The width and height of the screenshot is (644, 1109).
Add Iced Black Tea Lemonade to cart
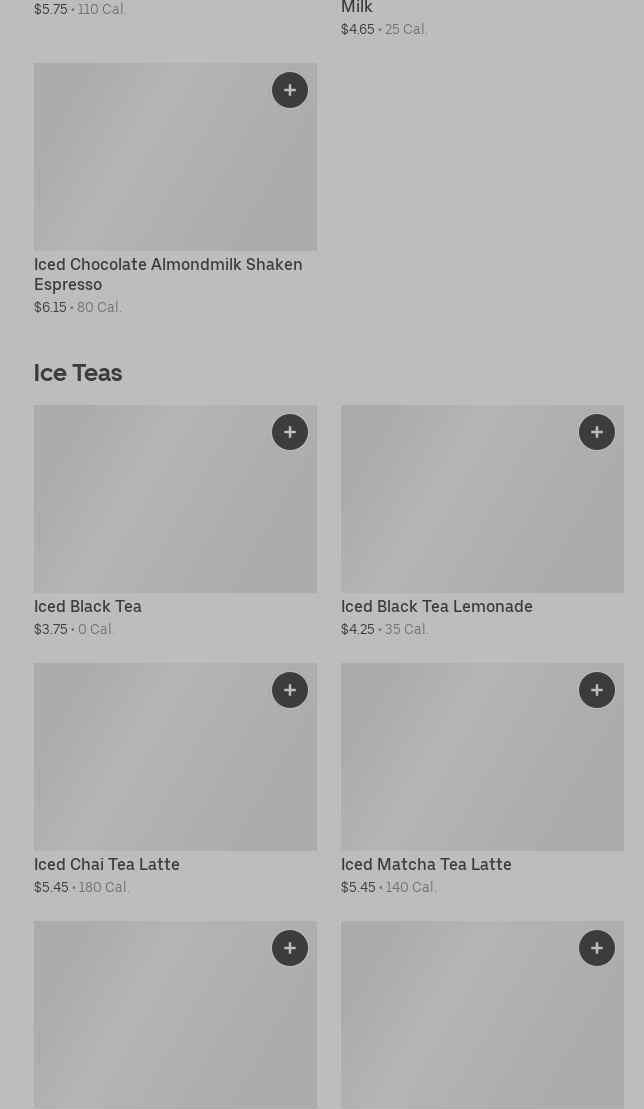(597, 432)
